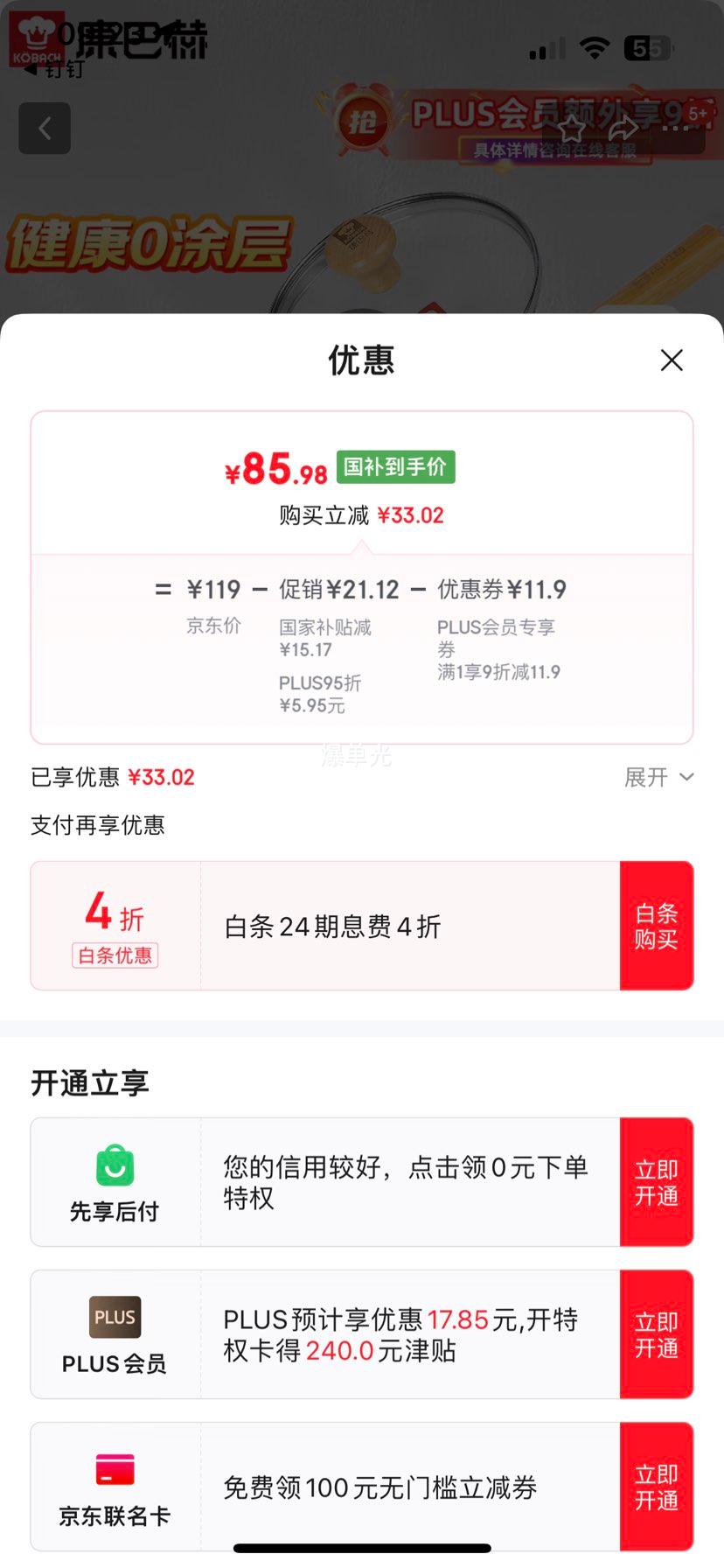Image resolution: width=724 pixels, height=1568 pixels.
Task: Go back with the top-left arrow
Action: [x=45, y=129]
